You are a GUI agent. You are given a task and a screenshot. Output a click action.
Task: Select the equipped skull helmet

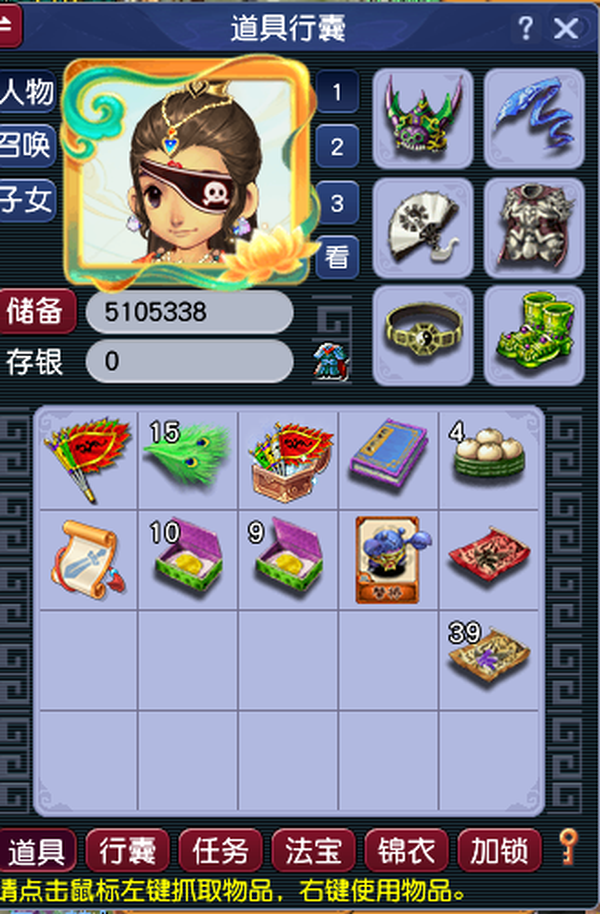click(423, 118)
